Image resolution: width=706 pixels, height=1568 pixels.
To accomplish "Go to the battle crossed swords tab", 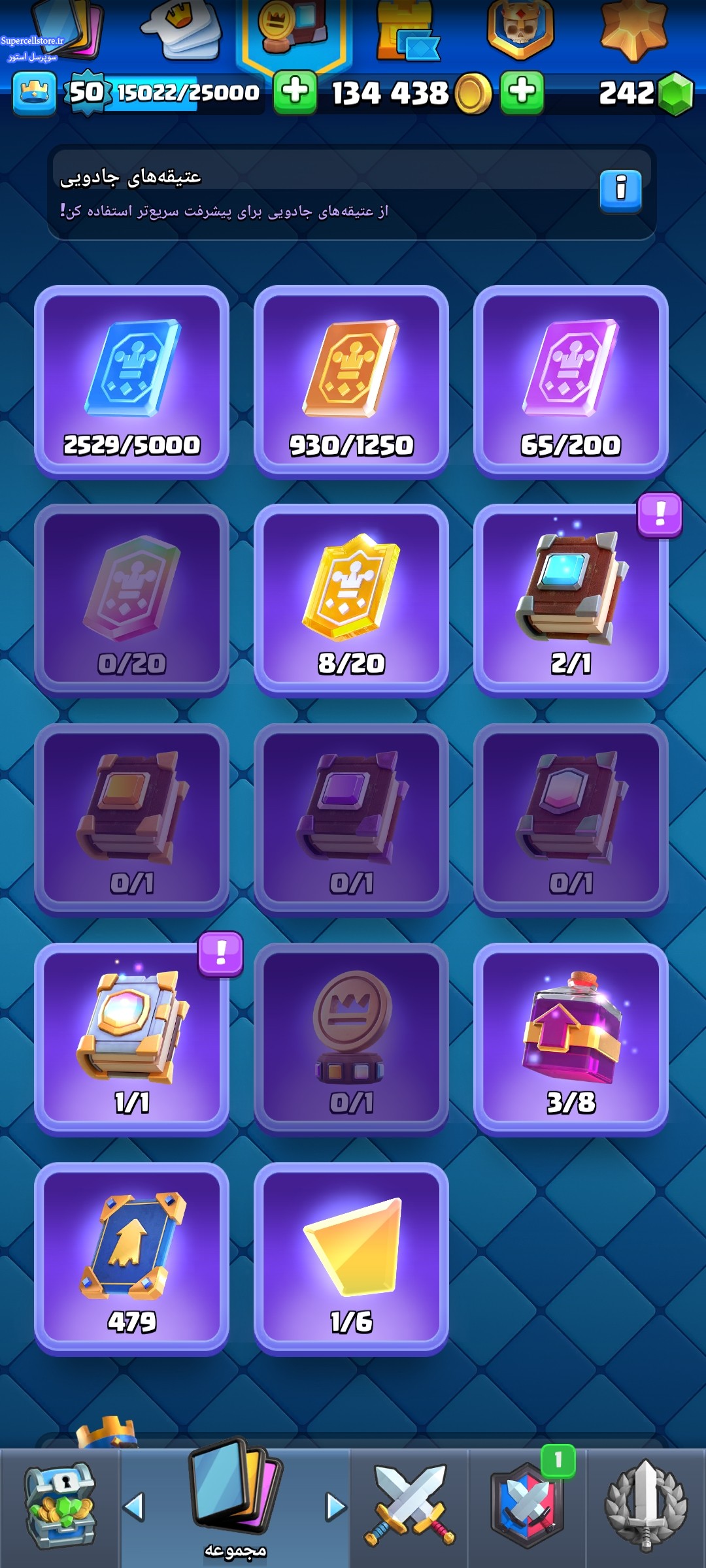I will pos(409,1507).
